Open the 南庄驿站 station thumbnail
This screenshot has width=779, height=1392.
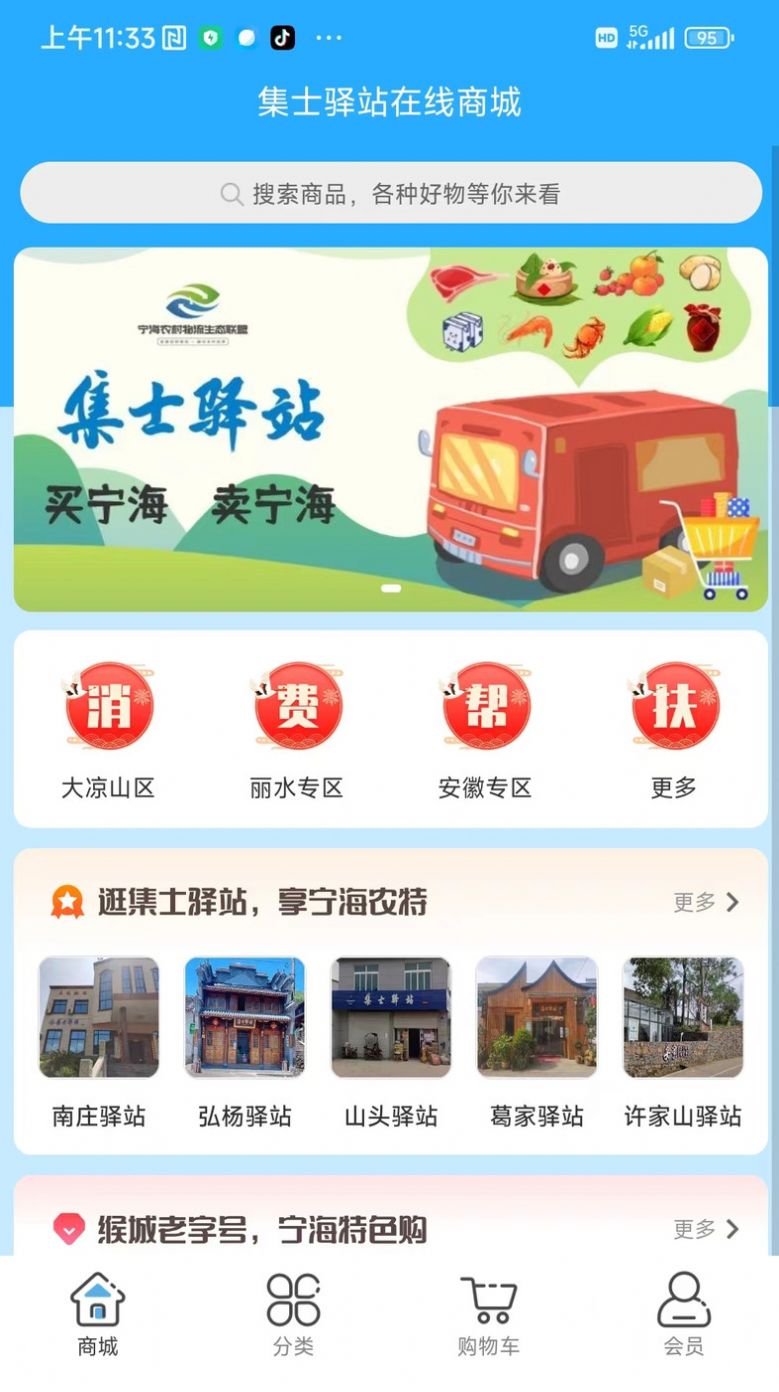coord(97,1017)
